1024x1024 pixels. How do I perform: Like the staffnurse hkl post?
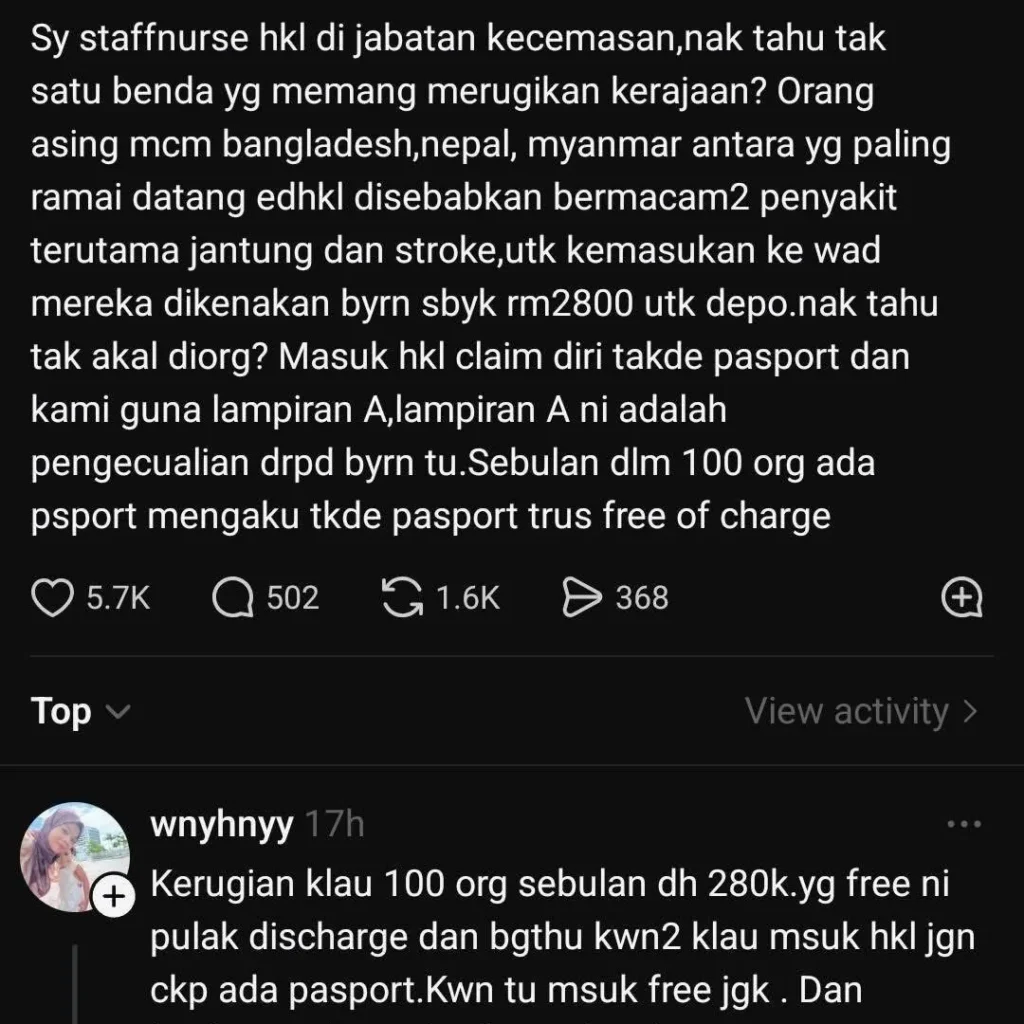[52, 598]
